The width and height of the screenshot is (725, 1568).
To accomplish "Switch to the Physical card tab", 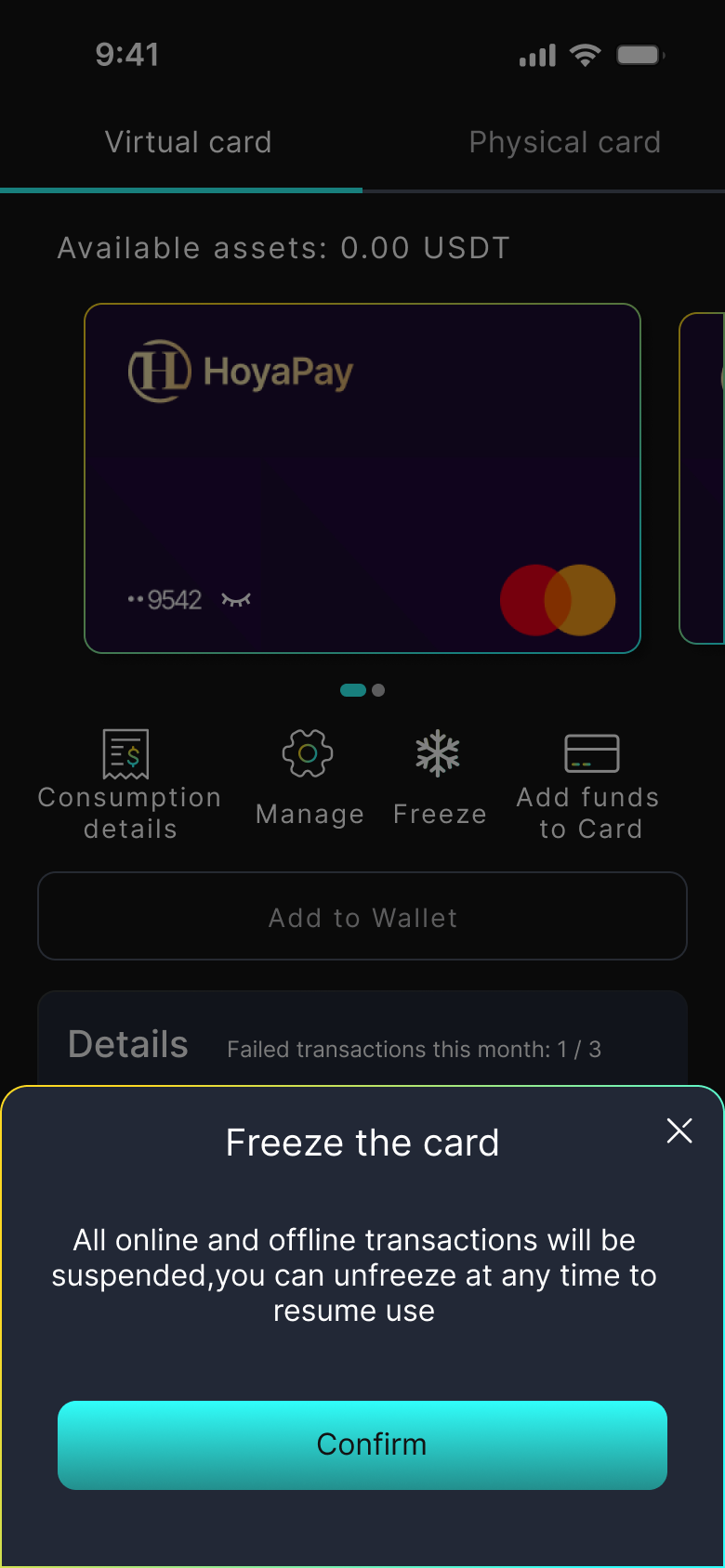I will click(564, 142).
